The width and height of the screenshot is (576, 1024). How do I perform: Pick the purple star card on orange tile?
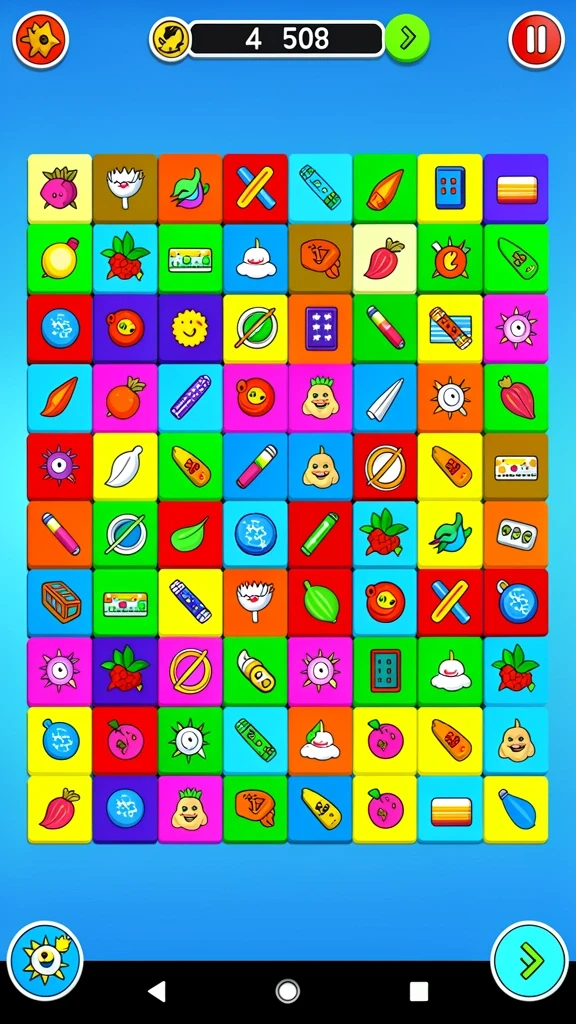(321, 328)
